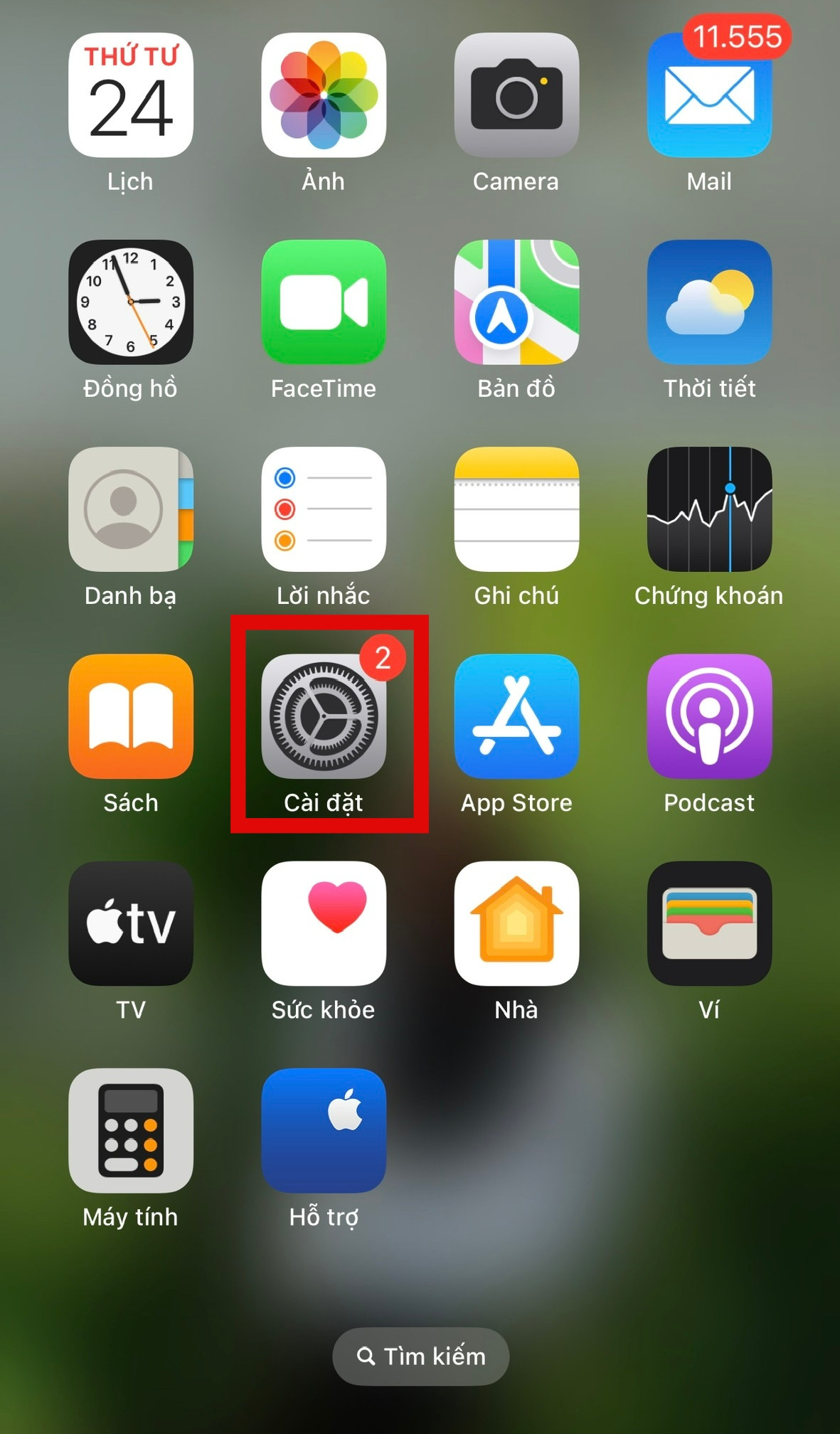The width and height of the screenshot is (840, 1434).
Task: Launch FaceTime
Action: (324, 302)
